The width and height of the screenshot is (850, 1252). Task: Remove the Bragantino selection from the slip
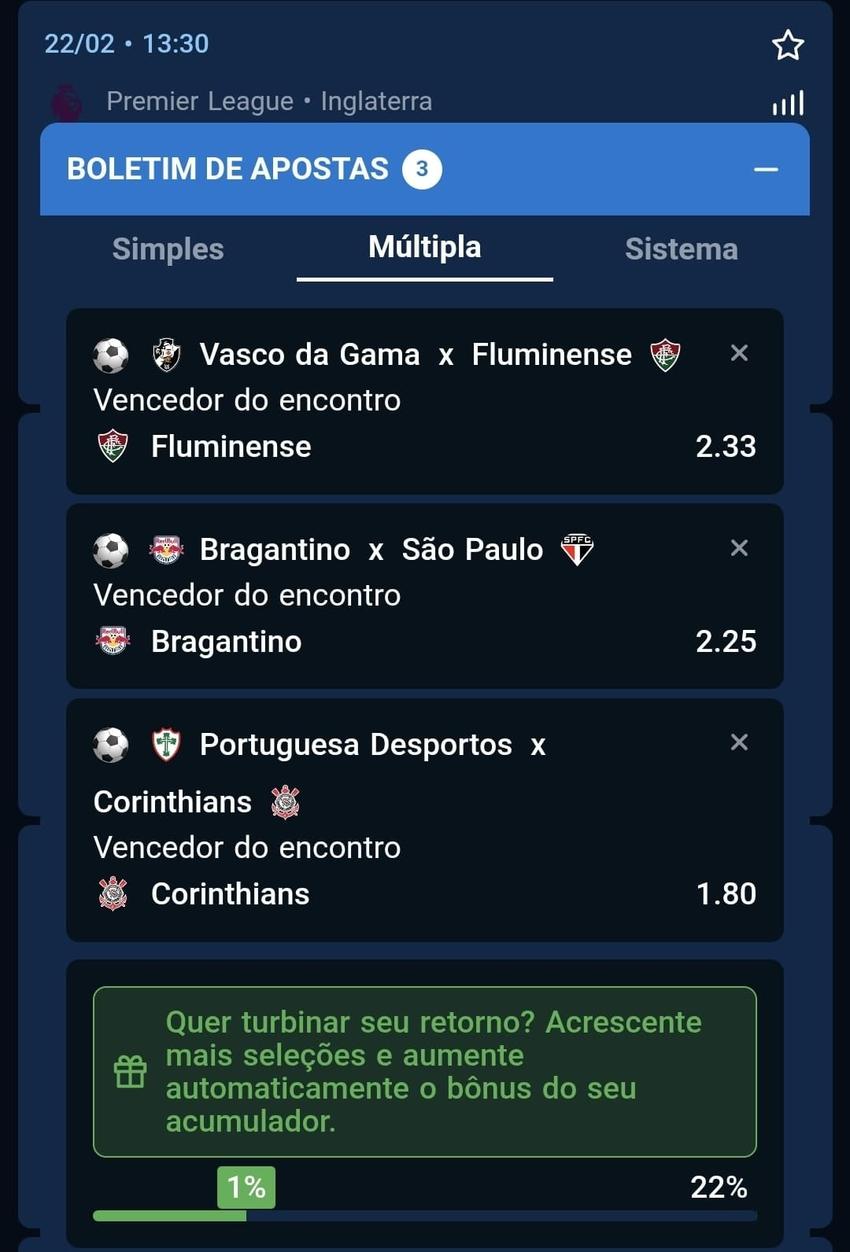pos(739,547)
